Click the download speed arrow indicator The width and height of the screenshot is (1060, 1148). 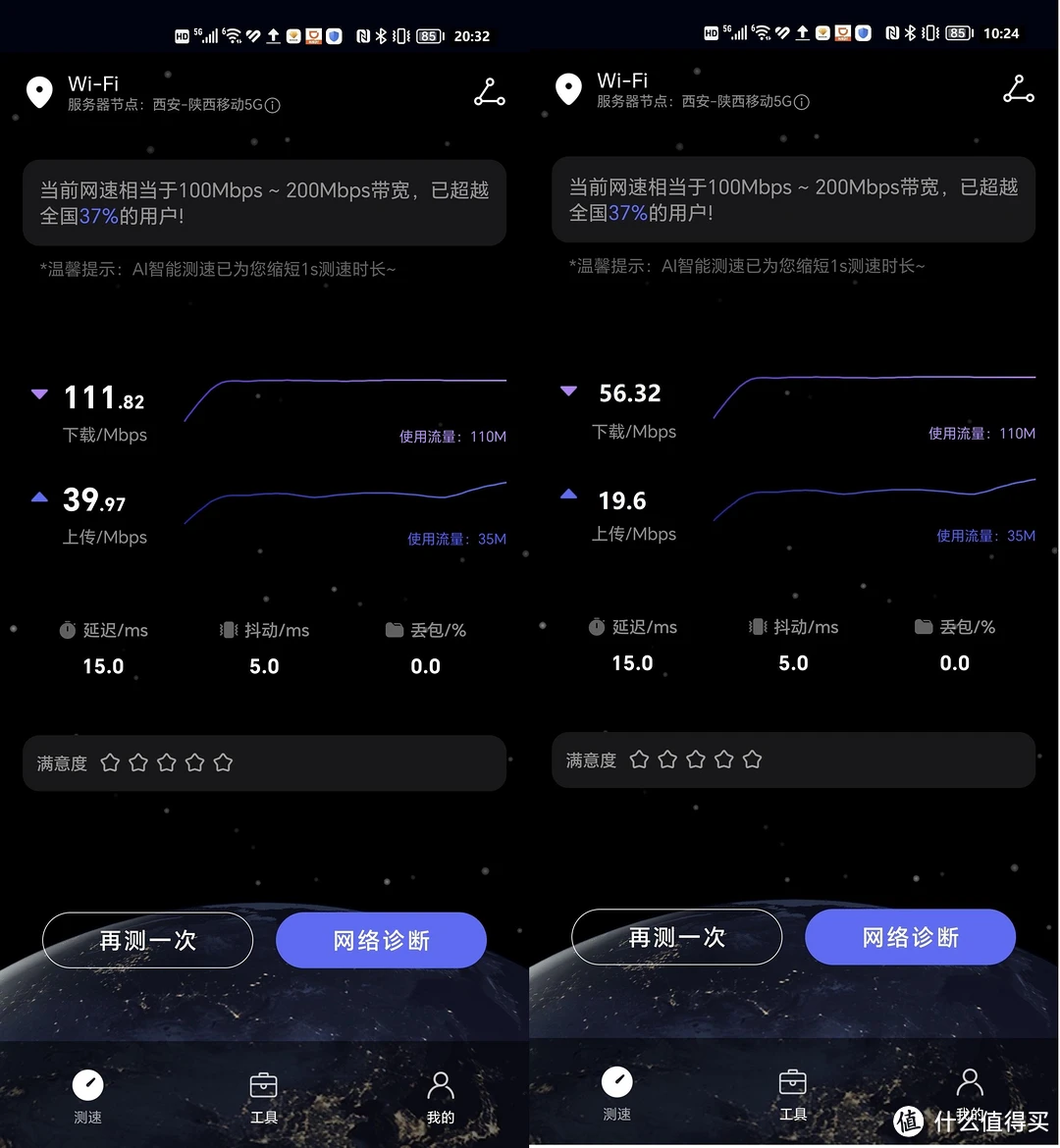click(39, 393)
